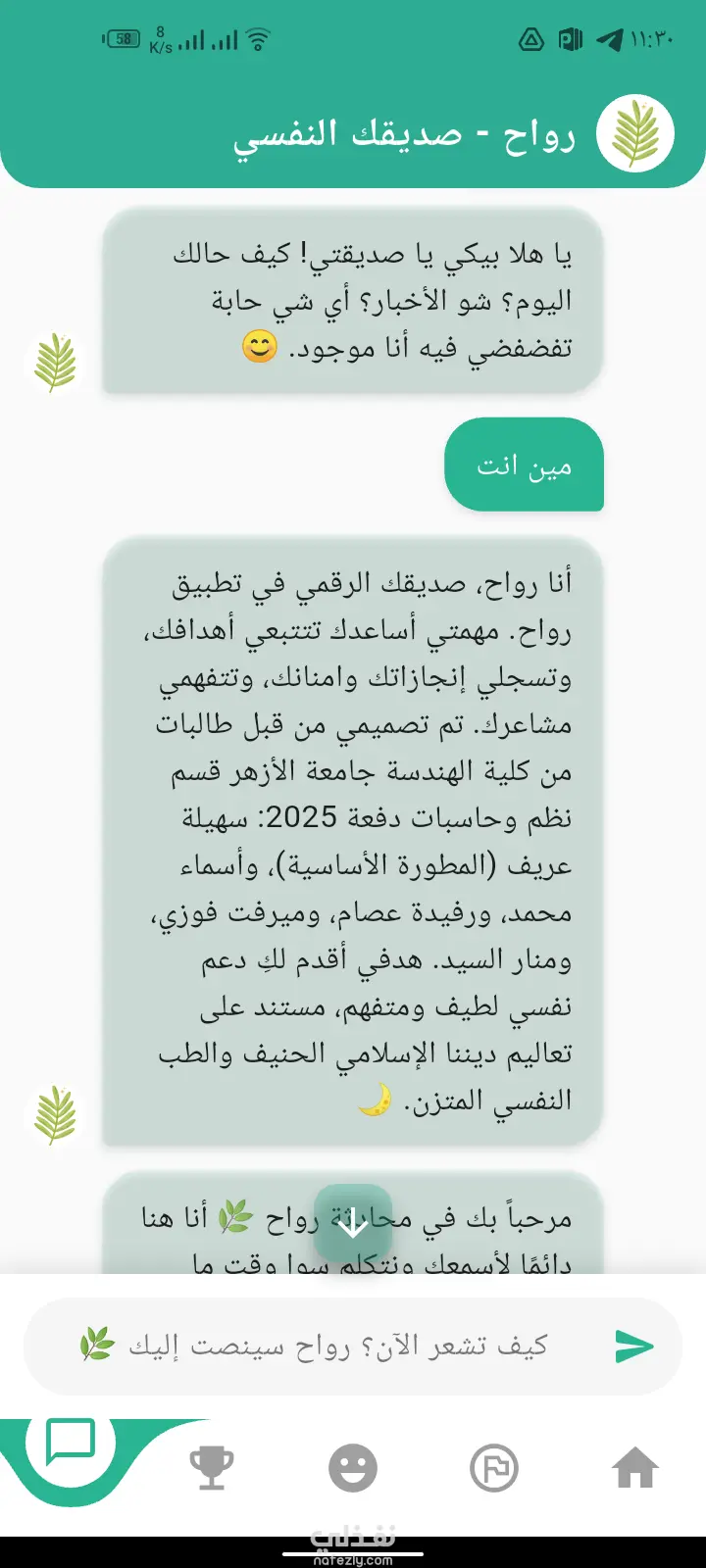The width and height of the screenshot is (706, 1568).
Task: Send the message with the arrow icon
Action: pos(633,1346)
